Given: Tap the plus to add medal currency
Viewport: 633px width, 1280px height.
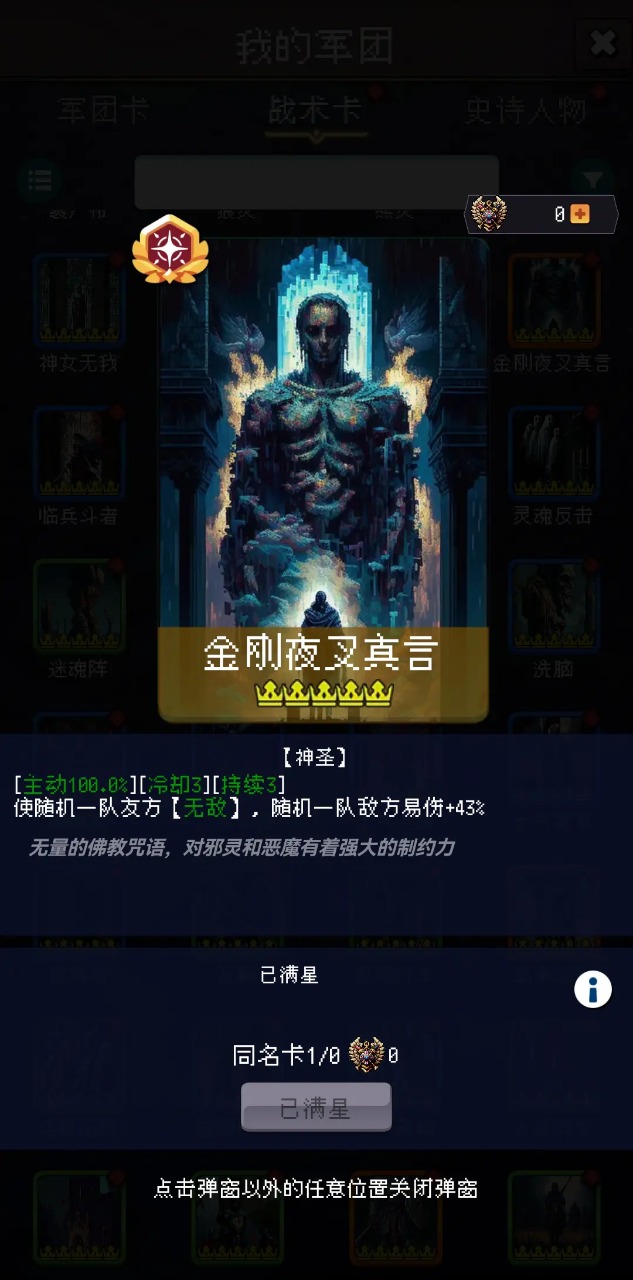Looking at the screenshot, I should 580,214.
